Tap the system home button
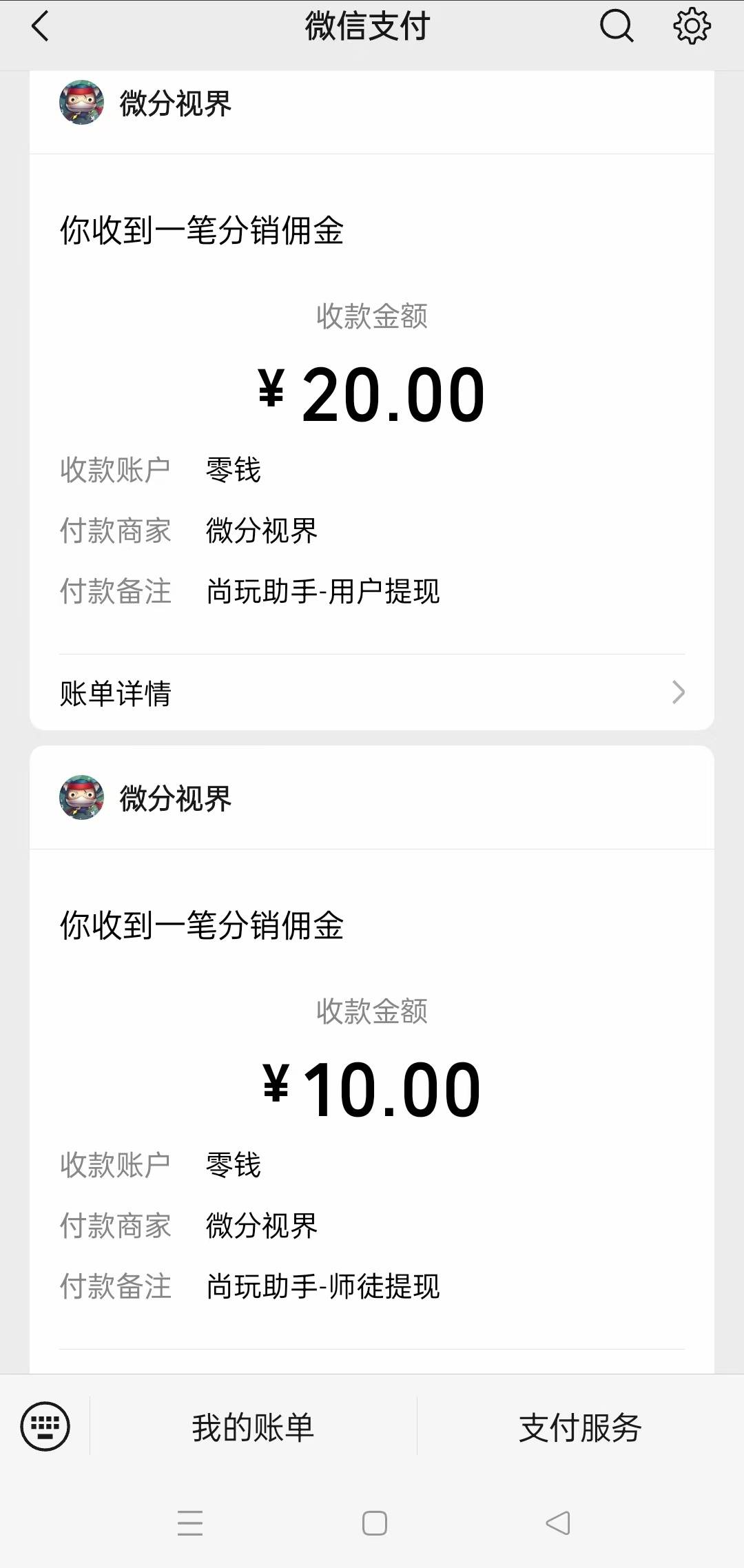This screenshot has height=1568, width=744. (374, 1523)
